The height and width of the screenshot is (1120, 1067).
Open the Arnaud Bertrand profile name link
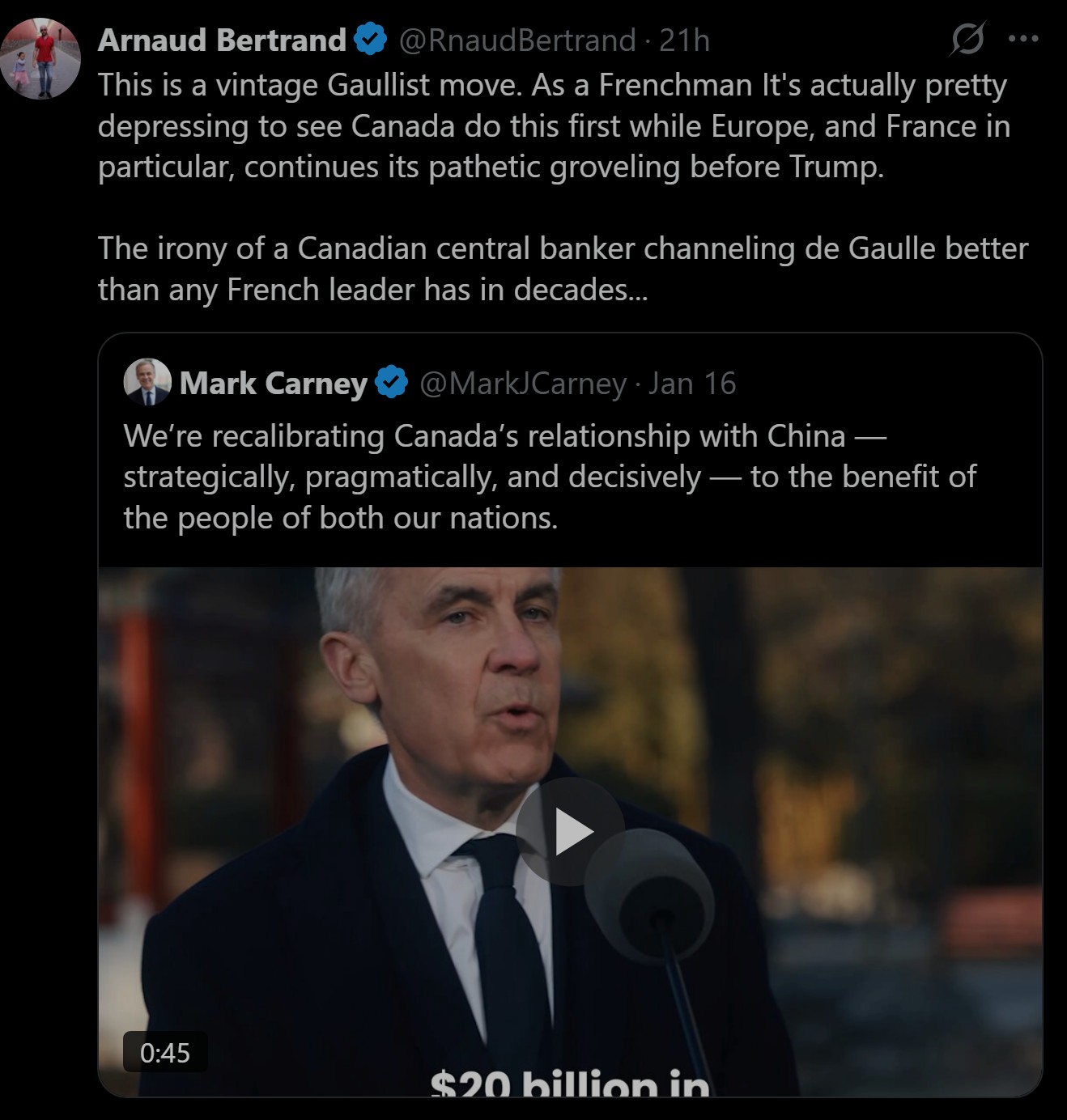(x=222, y=40)
